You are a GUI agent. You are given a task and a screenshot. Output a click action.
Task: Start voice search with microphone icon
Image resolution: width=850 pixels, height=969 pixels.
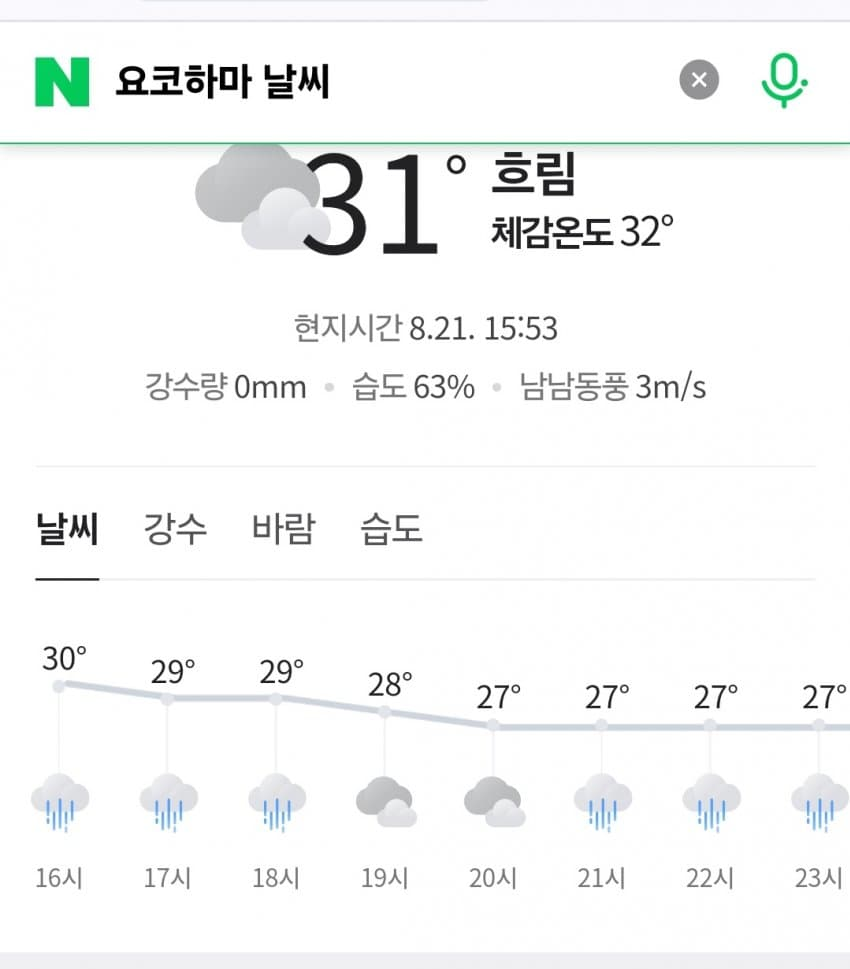[783, 81]
